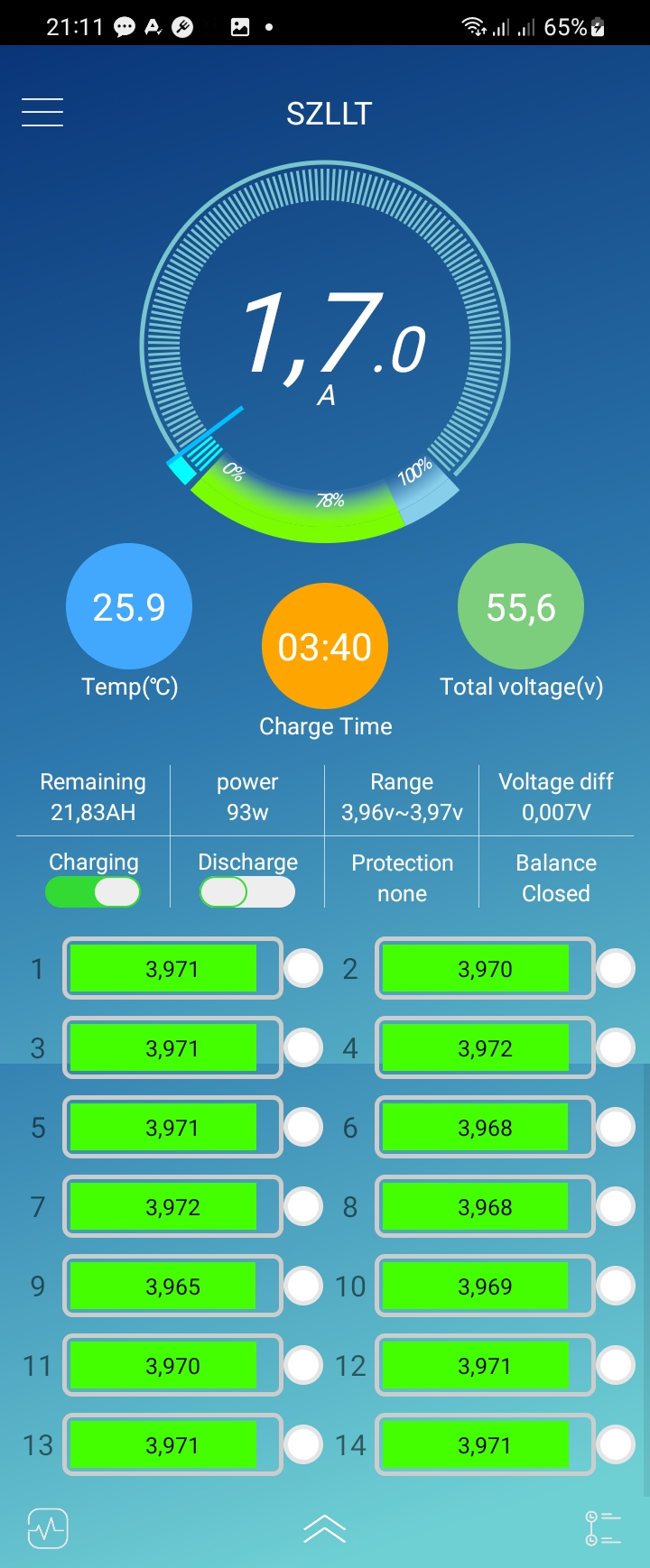Viewport: 650px width, 1568px height.
Task: Toggle the Discharge switch
Action: (247, 892)
